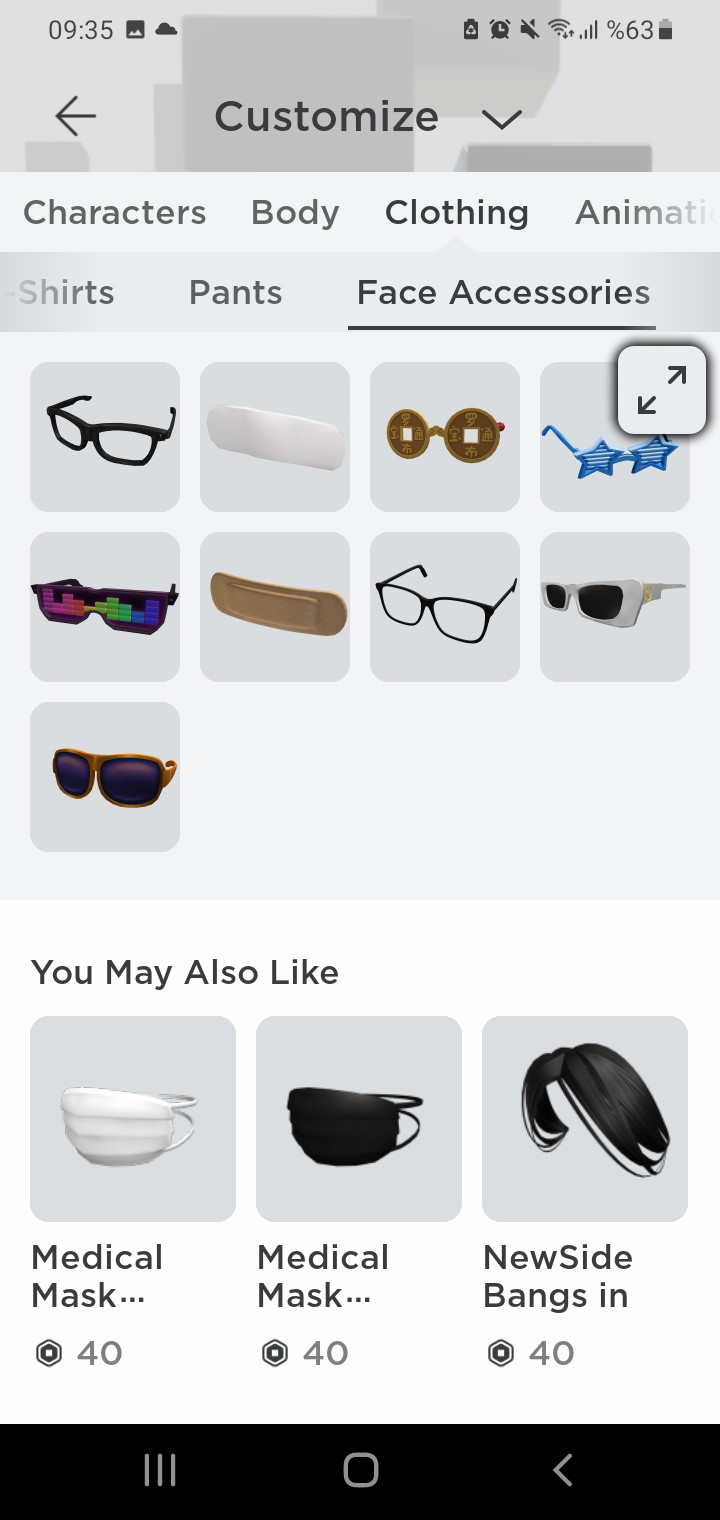Choose the rainbow pixel shades

105,607
